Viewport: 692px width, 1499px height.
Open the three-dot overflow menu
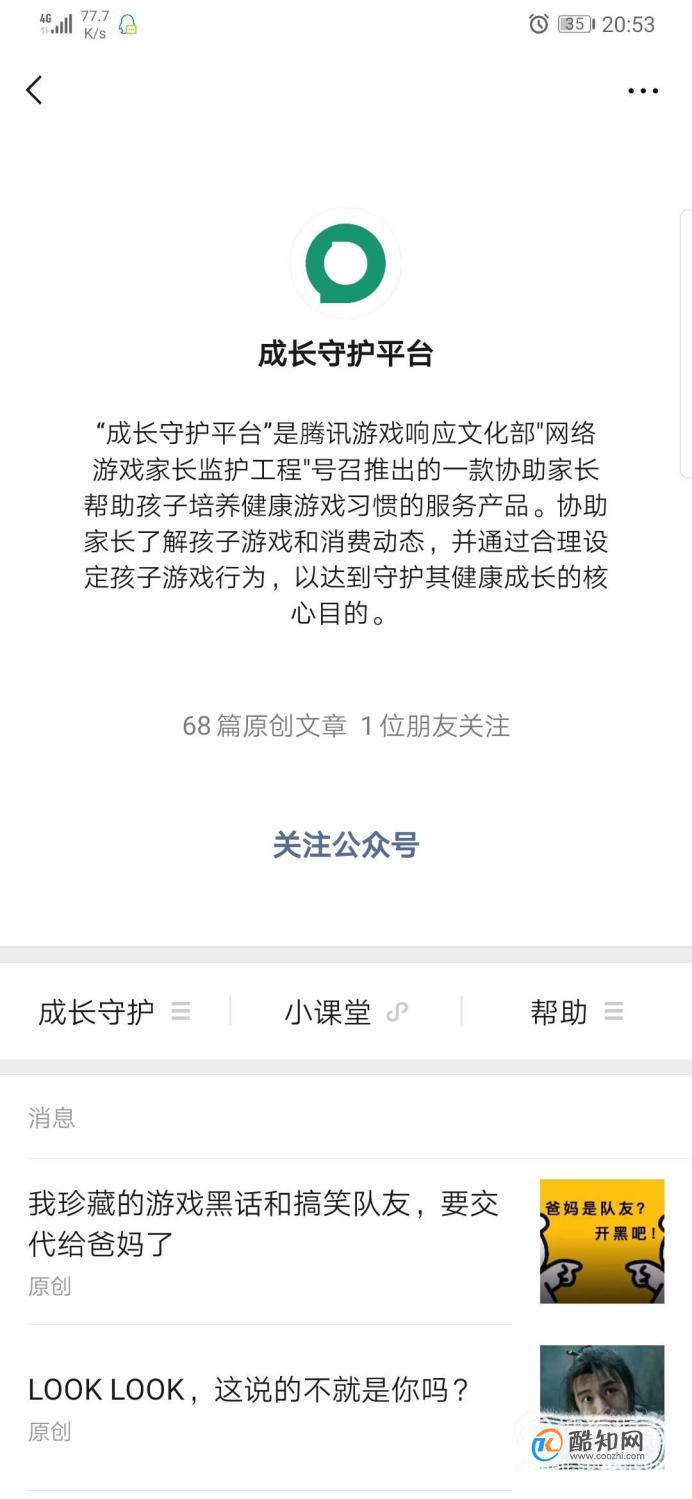click(x=643, y=91)
